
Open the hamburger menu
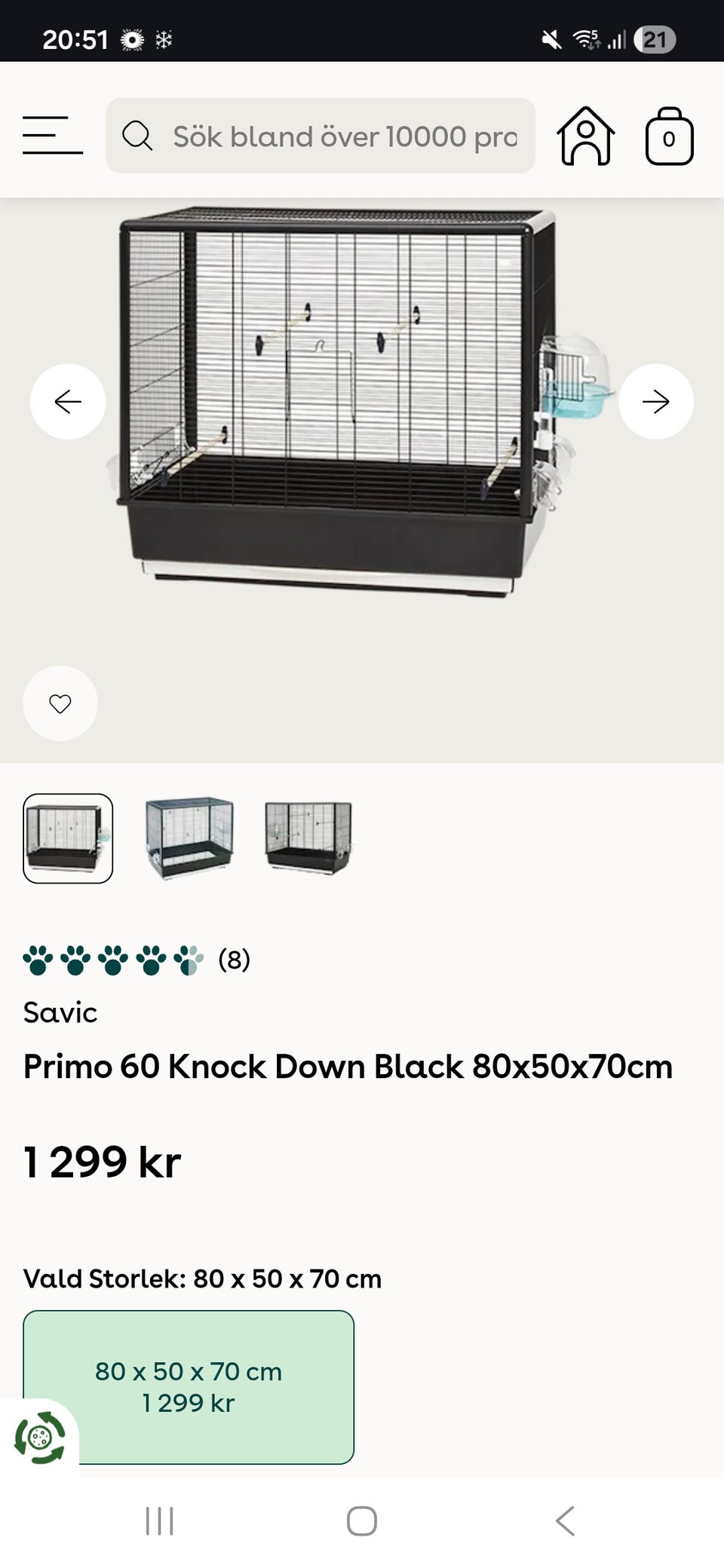pyautogui.click(x=53, y=136)
